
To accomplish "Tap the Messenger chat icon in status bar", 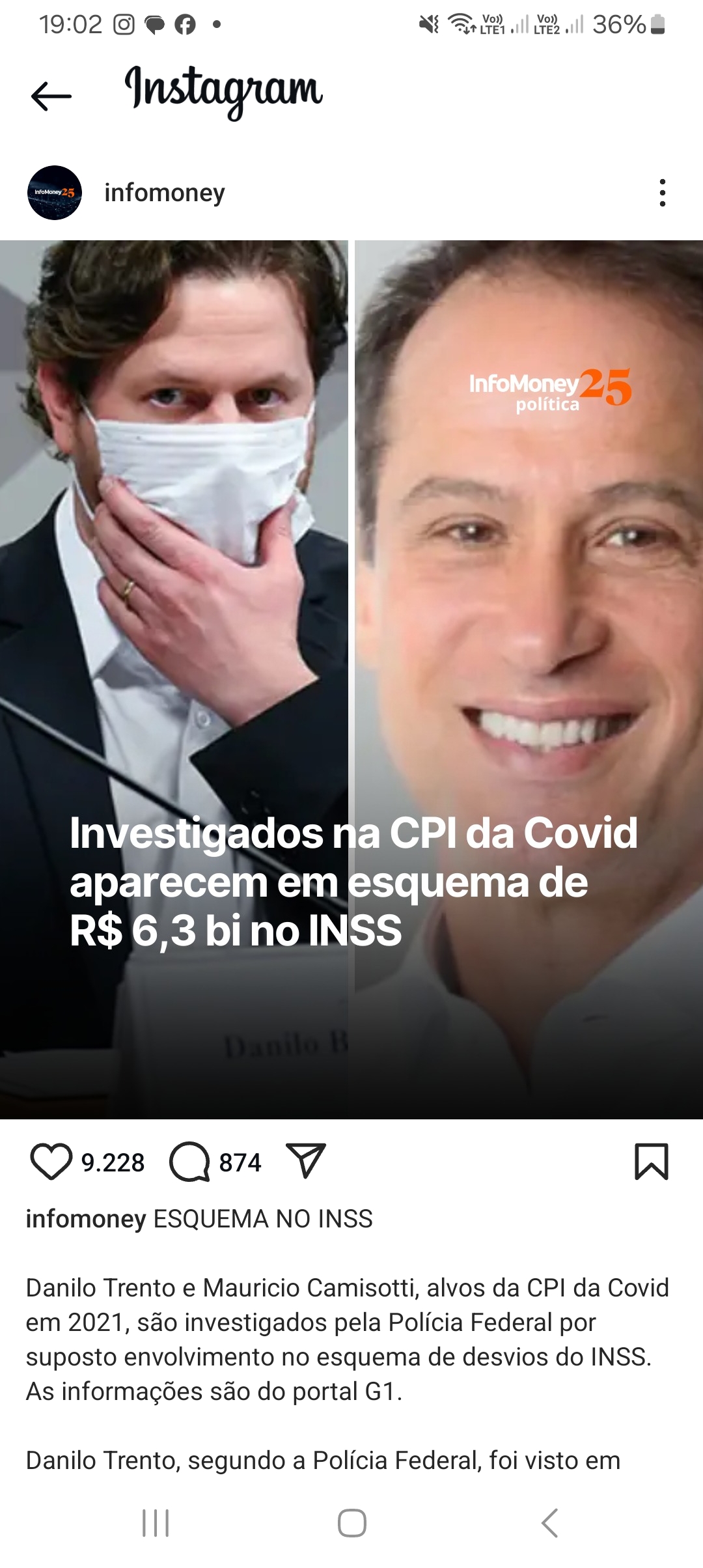I will (x=154, y=23).
